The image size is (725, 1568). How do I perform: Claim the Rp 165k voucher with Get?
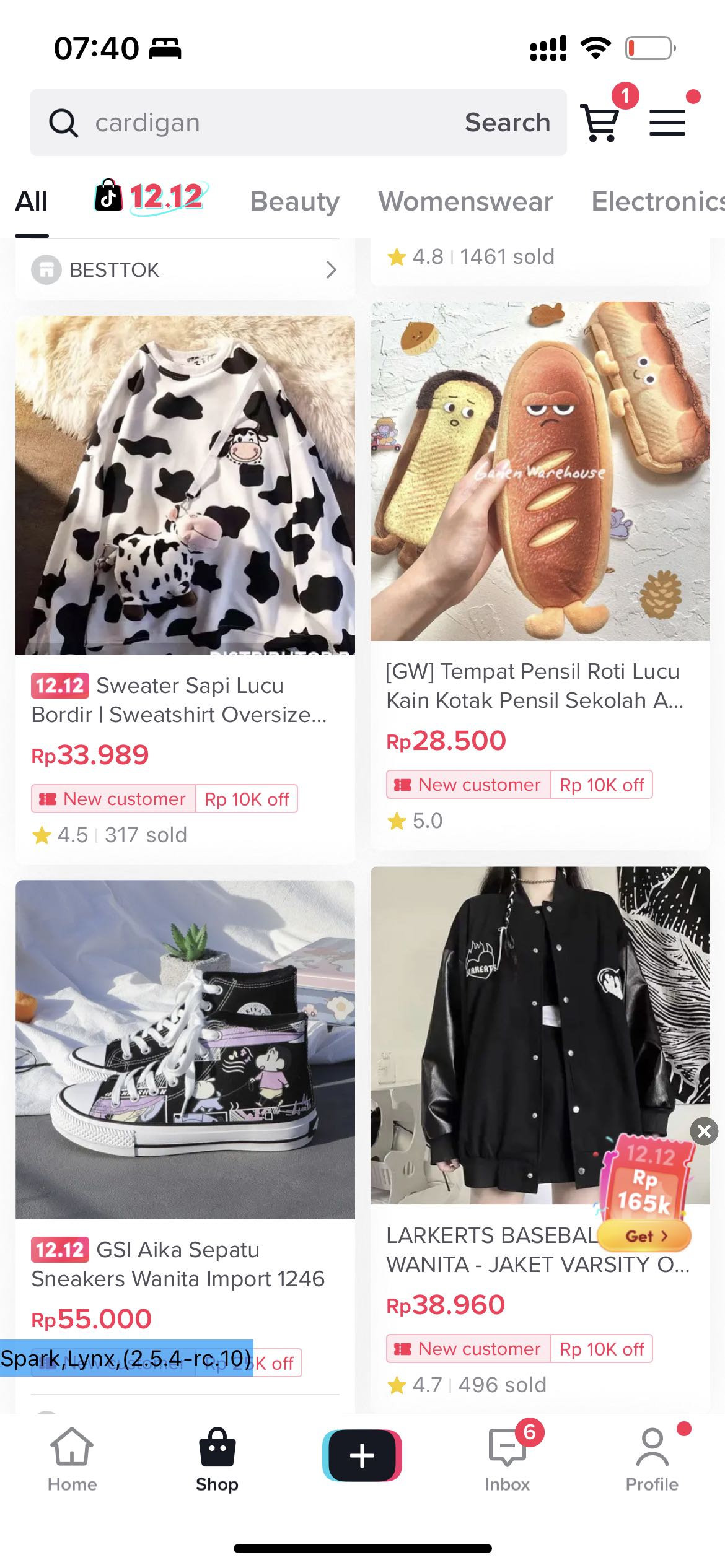click(x=645, y=1236)
